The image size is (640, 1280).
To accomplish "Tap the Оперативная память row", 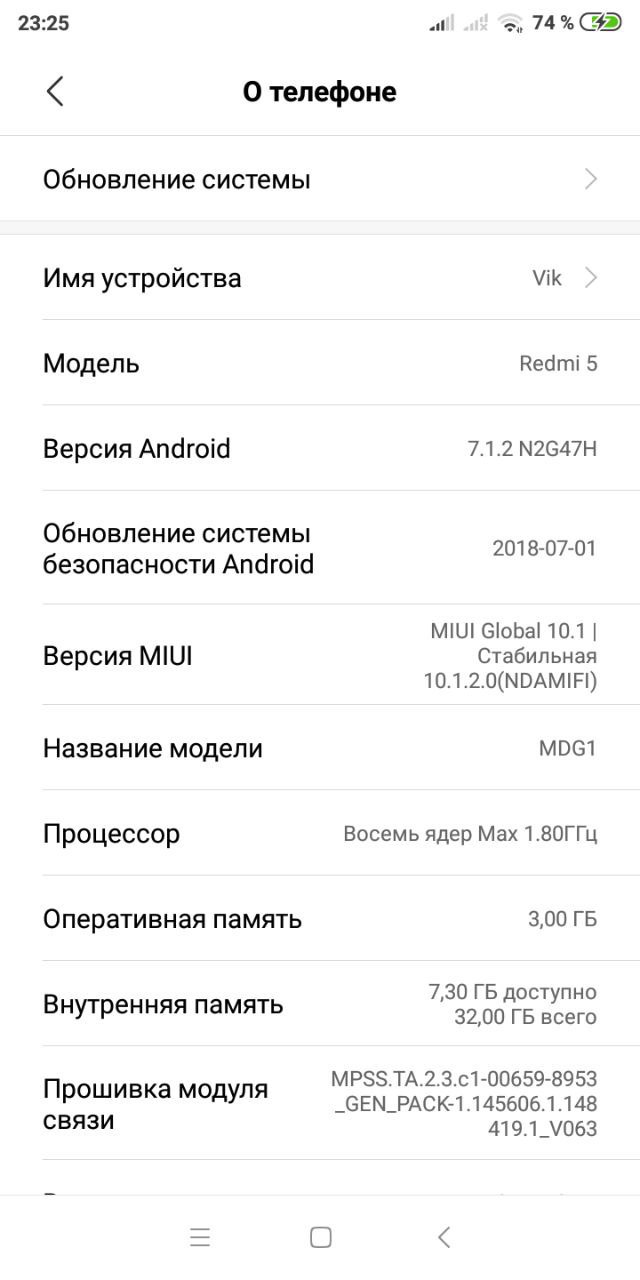I will click(x=320, y=918).
